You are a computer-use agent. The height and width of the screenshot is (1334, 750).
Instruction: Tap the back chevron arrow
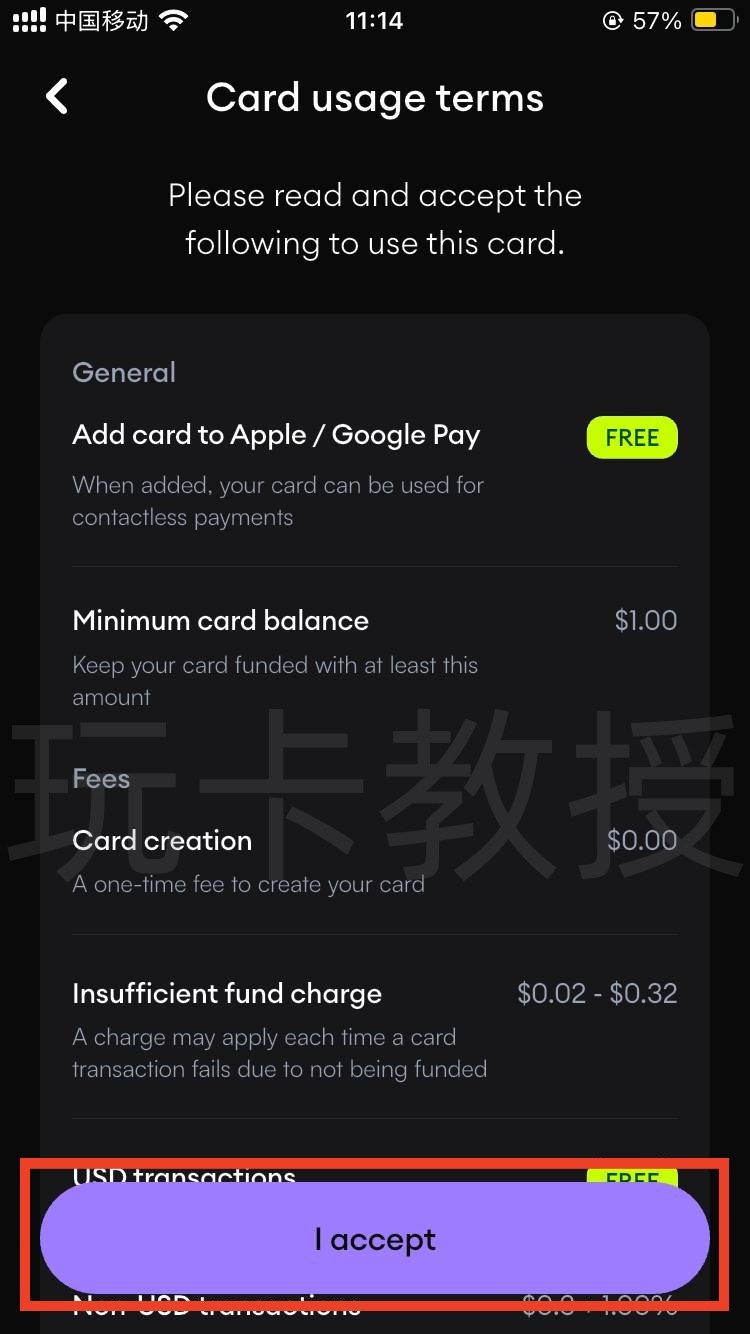56,96
